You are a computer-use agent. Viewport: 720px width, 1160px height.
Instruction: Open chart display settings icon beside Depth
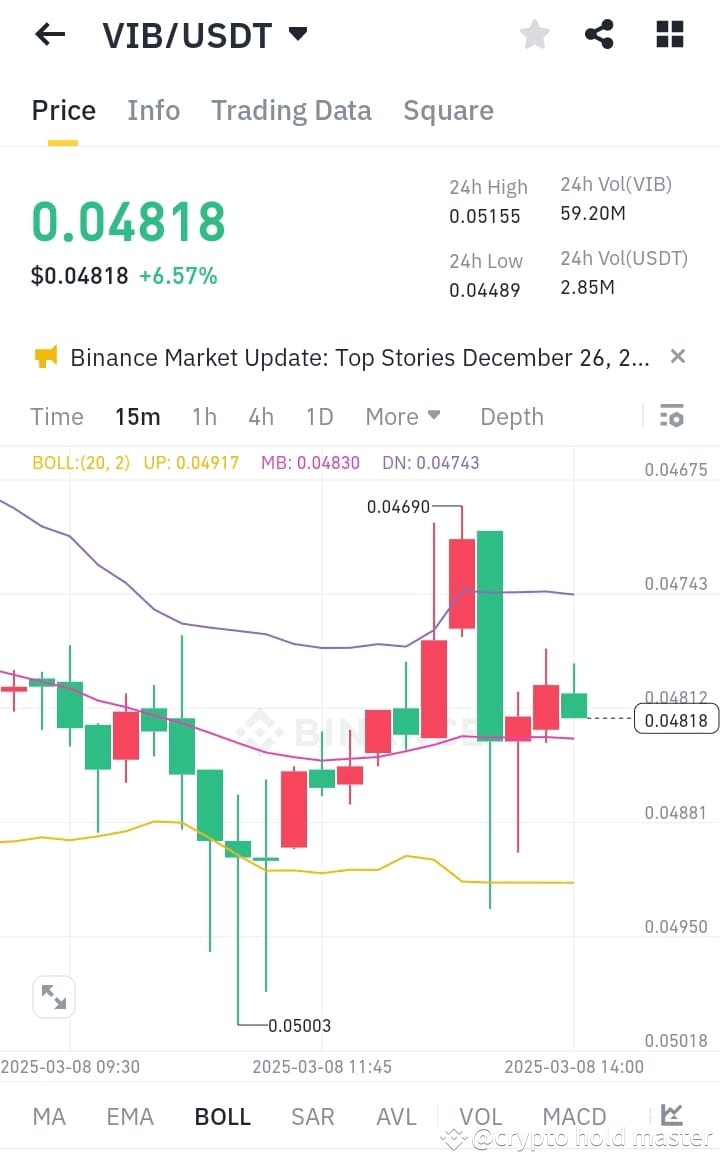coord(672,416)
